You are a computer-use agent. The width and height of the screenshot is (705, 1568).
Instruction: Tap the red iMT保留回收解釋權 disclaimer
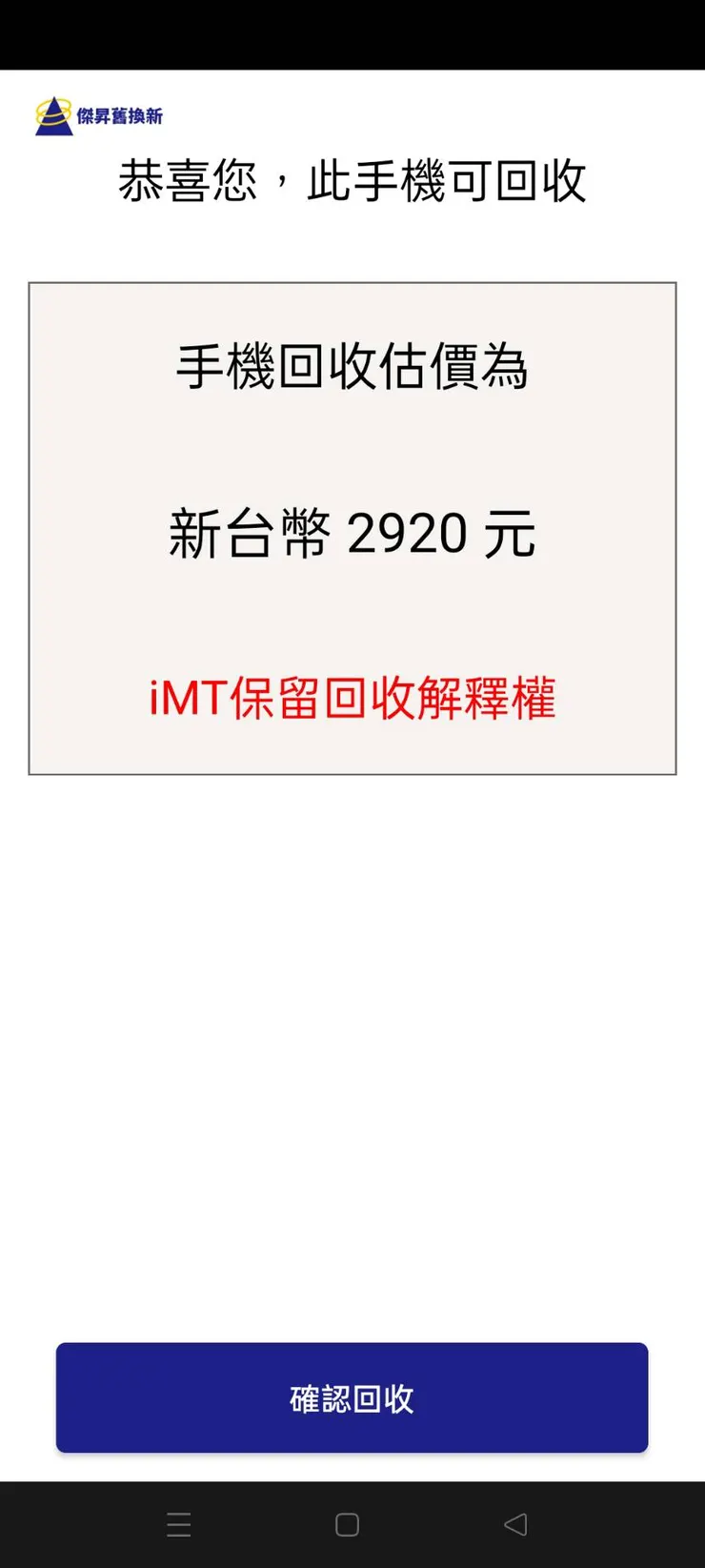pos(352,699)
